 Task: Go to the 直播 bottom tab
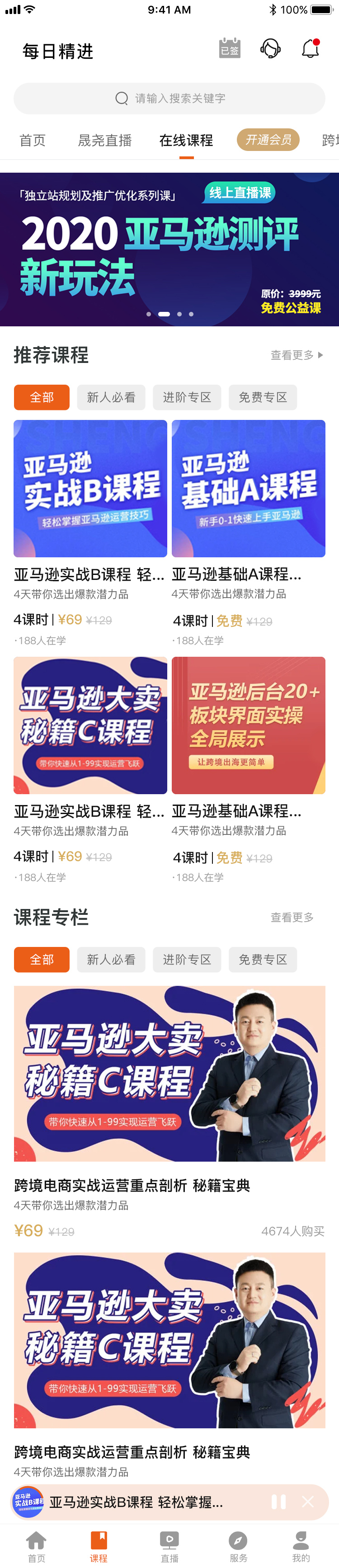[169, 1547]
